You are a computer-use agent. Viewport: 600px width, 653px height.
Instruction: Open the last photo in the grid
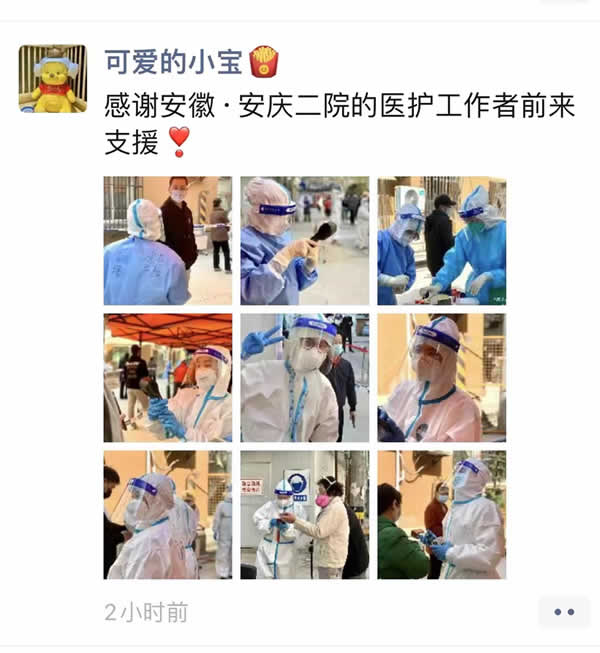pyautogui.click(x=441, y=515)
